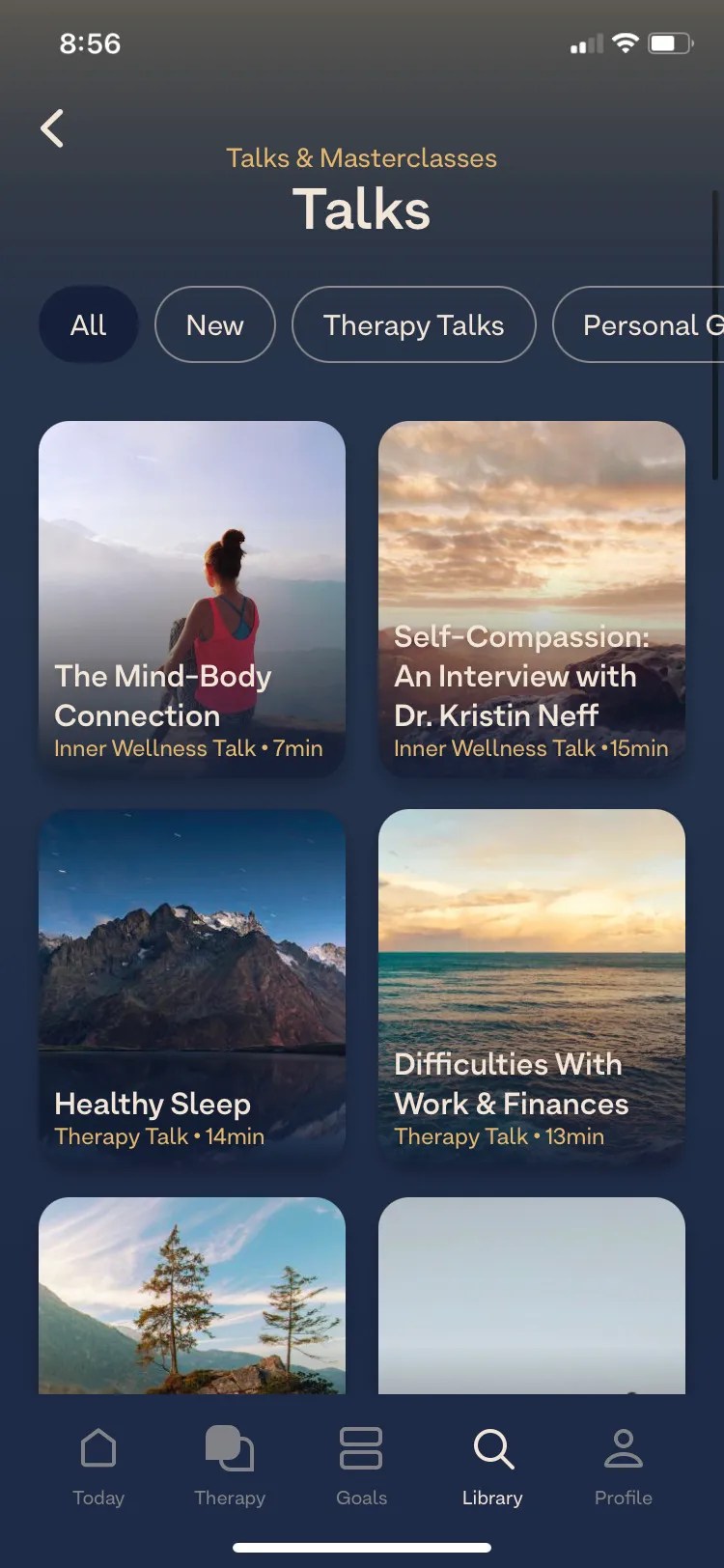Enable the Therapy Talks filter

click(x=413, y=324)
